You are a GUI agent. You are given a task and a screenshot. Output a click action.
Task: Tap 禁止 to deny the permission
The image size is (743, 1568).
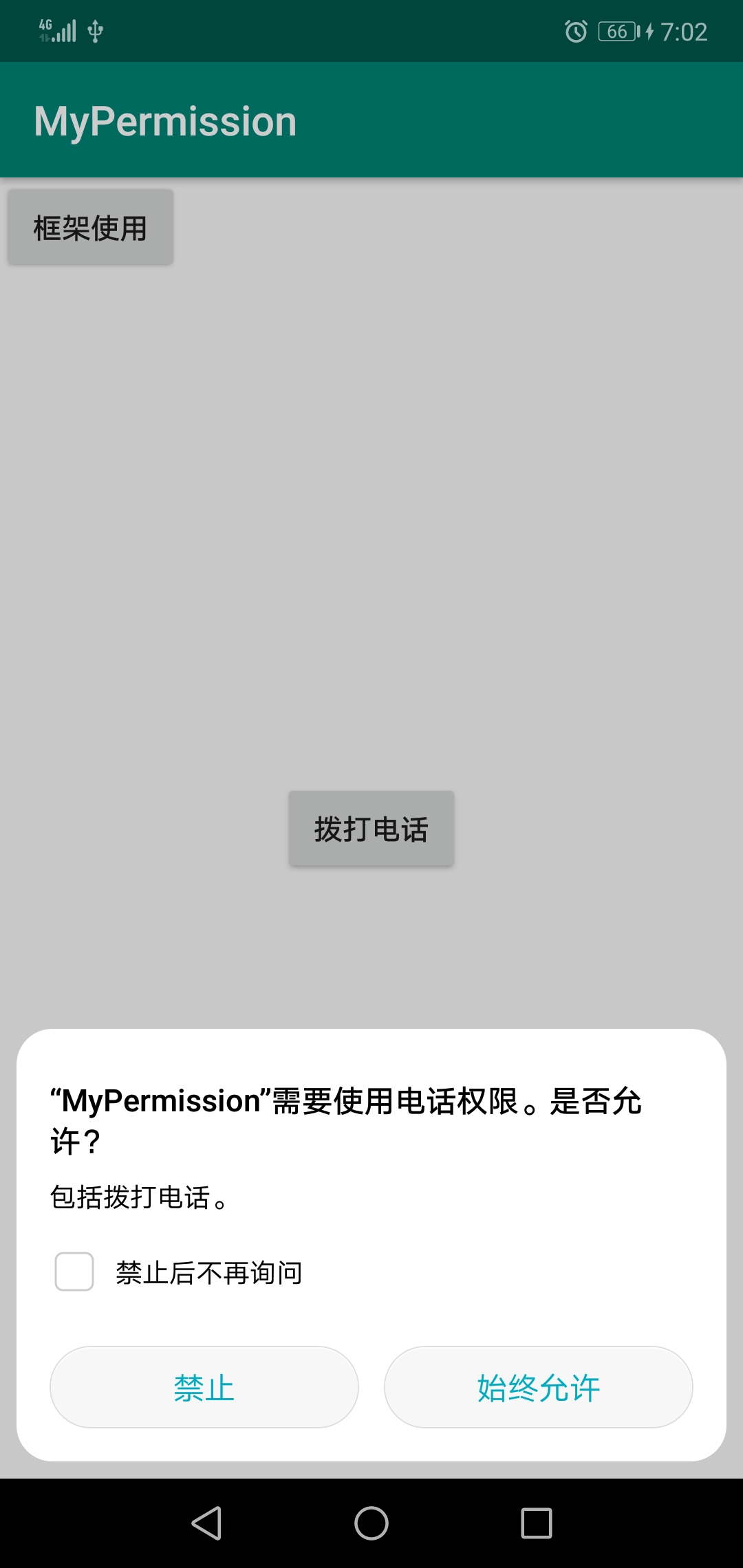pos(204,1387)
